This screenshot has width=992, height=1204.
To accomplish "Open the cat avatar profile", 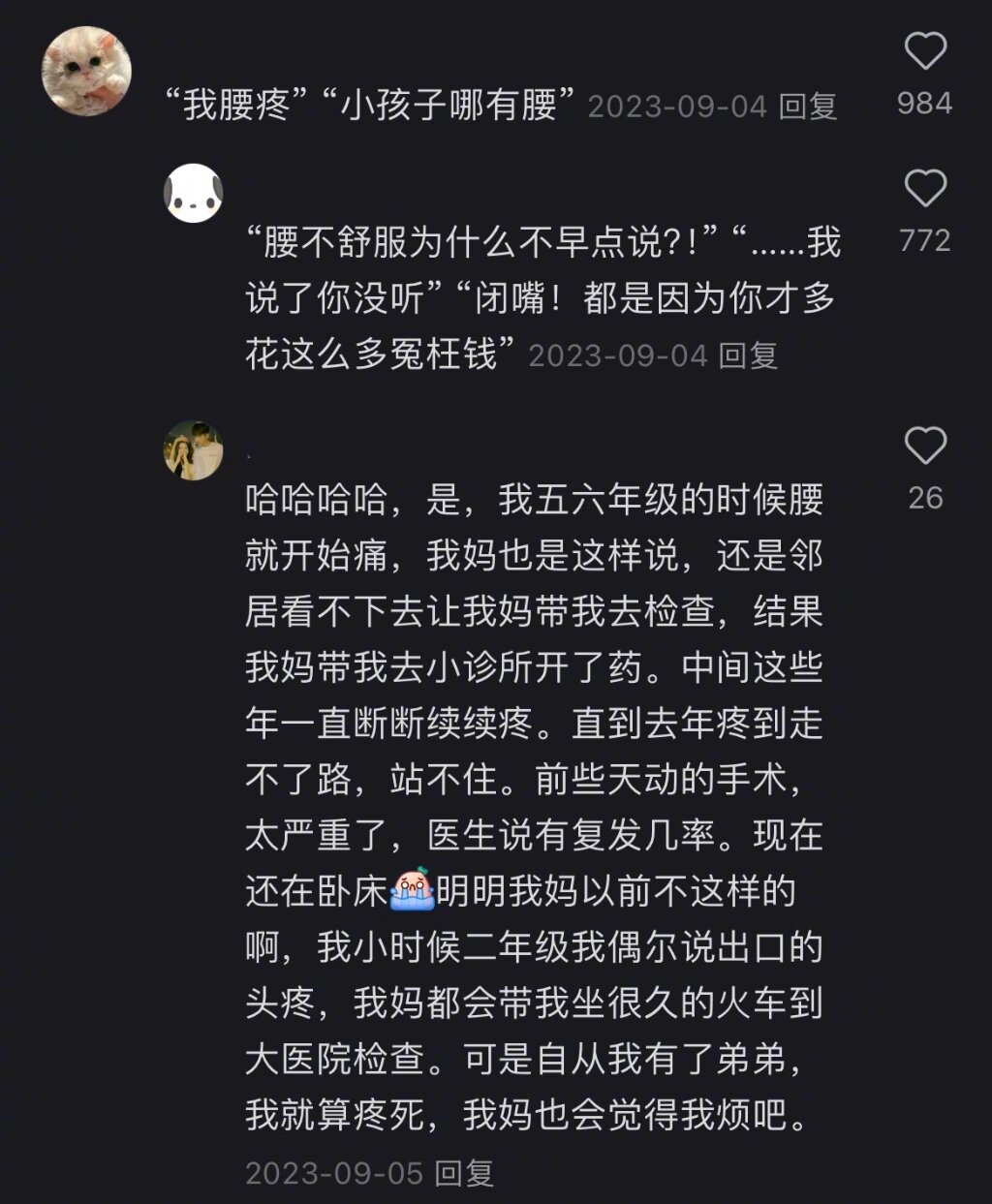I will pyautogui.click(x=86, y=72).
